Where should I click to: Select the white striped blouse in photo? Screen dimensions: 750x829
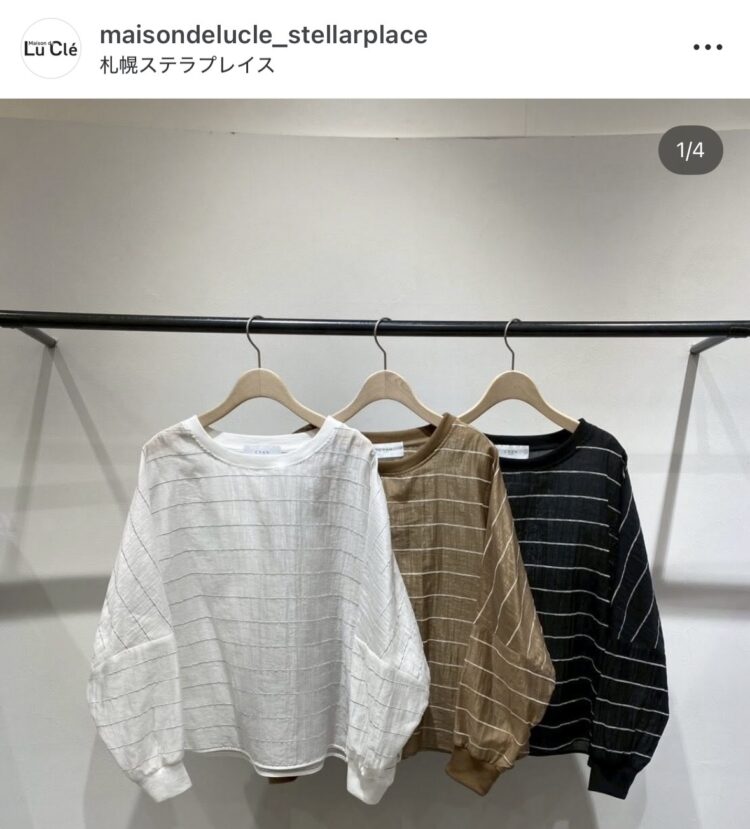(250, 580)
